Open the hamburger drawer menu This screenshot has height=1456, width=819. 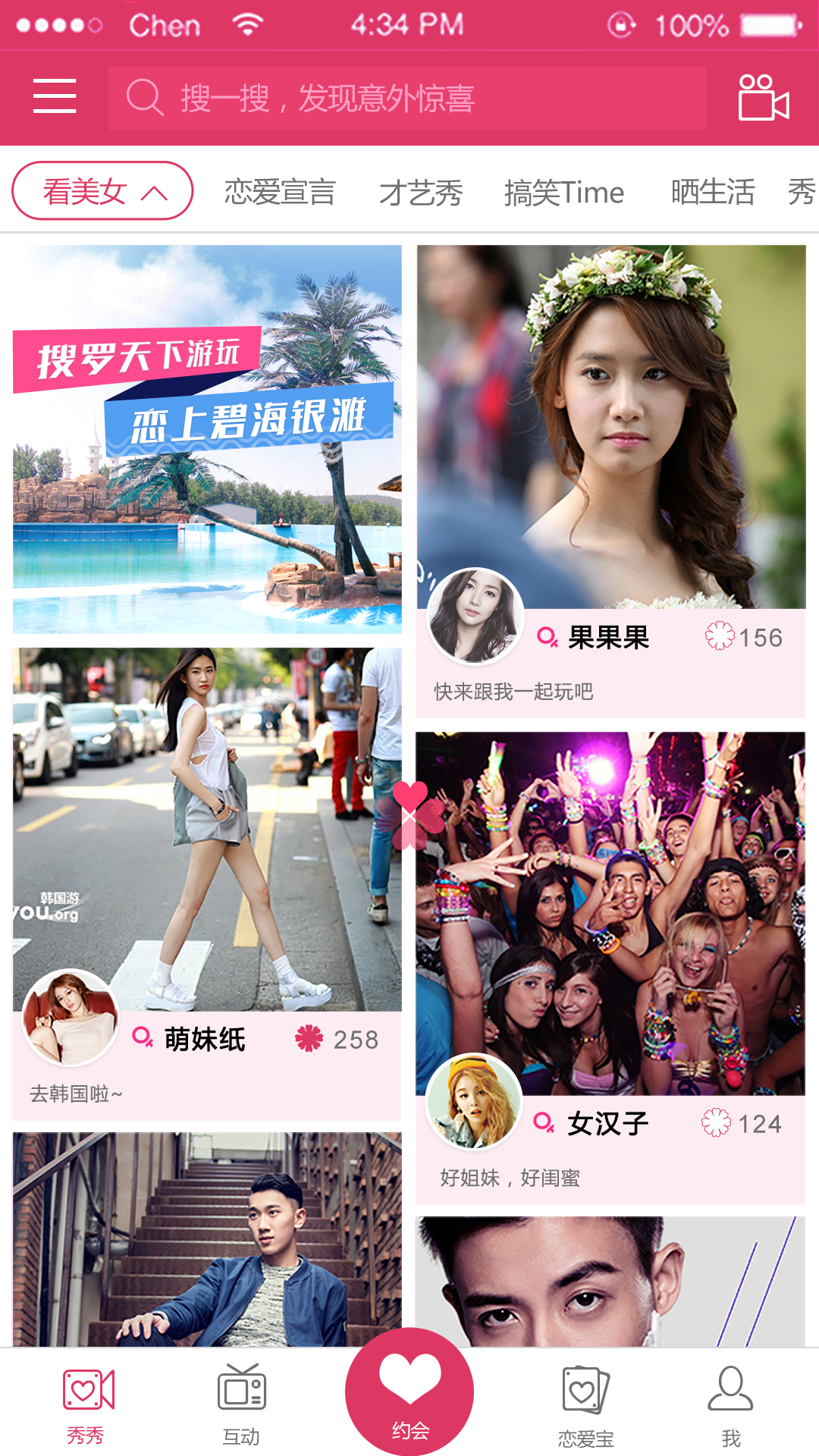pos(55,96)
